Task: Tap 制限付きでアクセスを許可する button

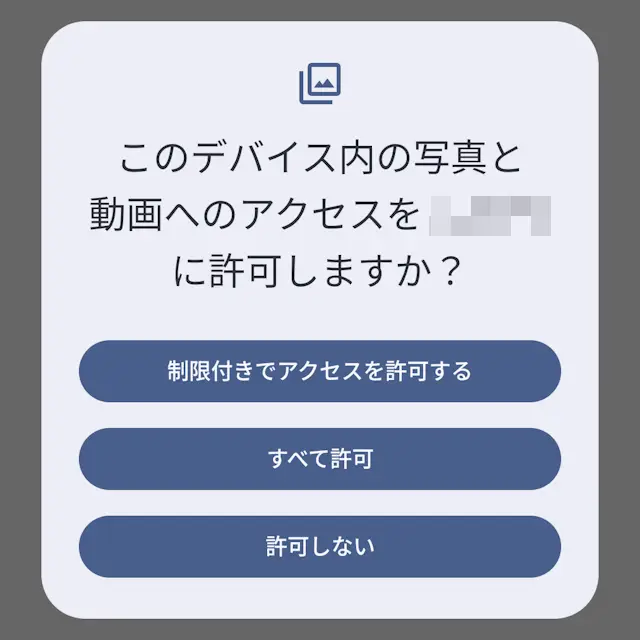Action: 320,371
